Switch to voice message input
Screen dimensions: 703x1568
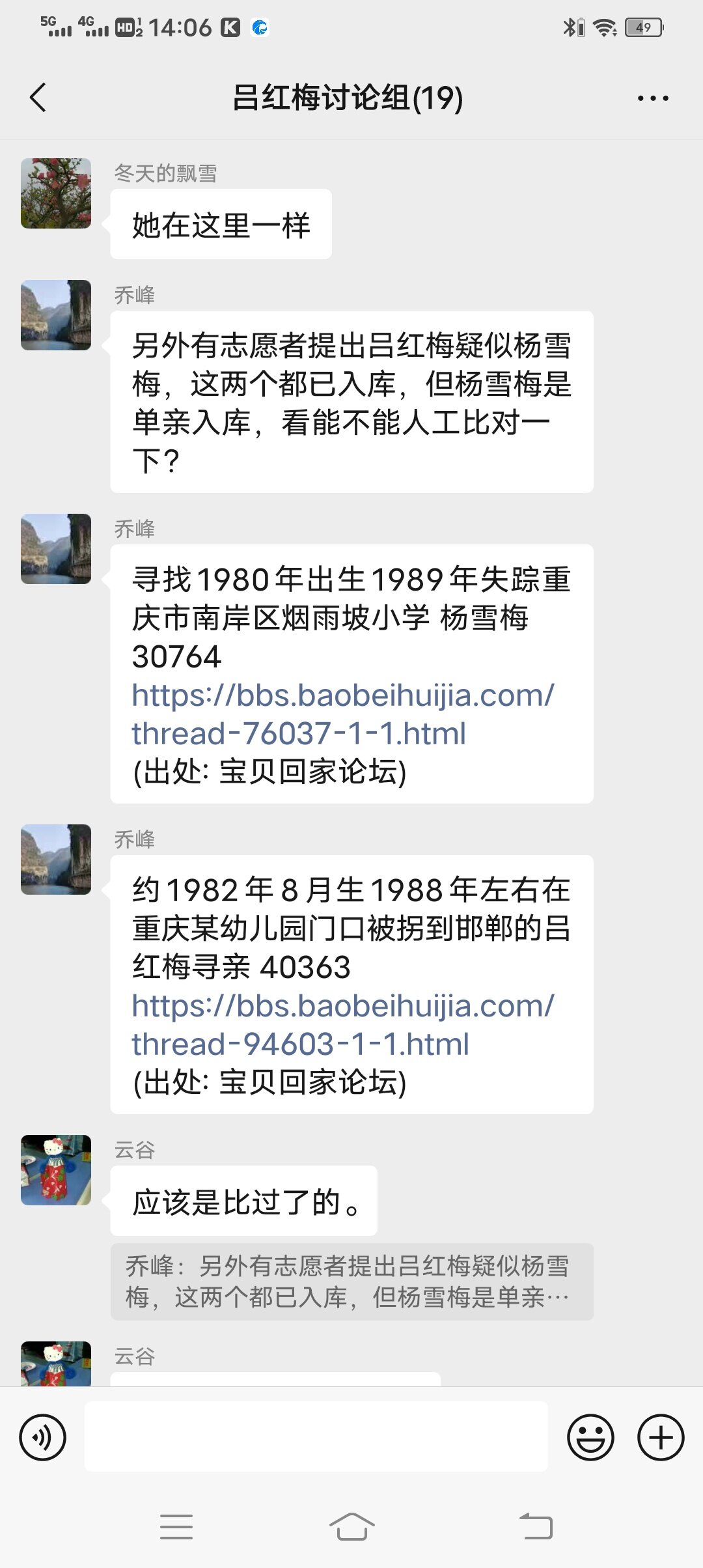pyautogui.click(x=43, y=1436)
